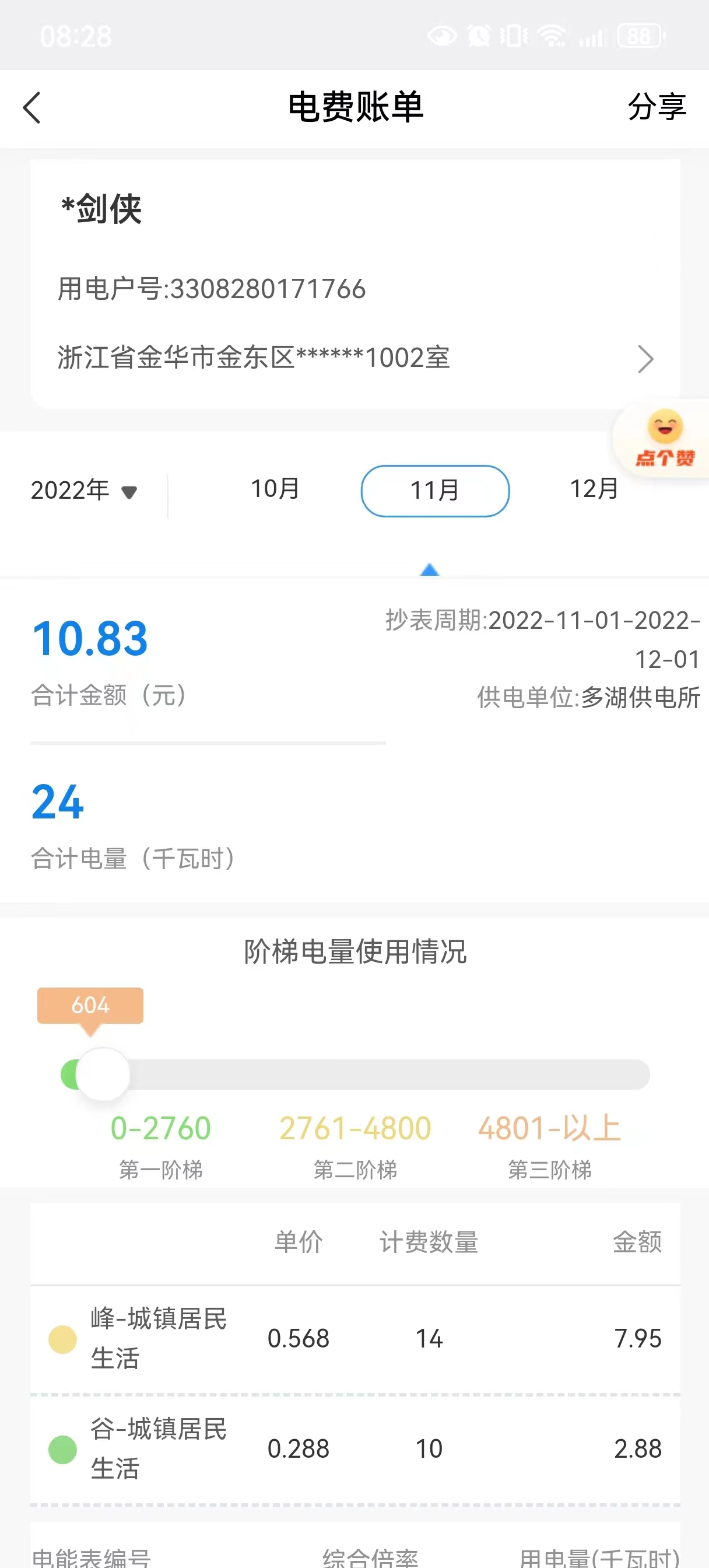The width and height of the screenshot is (709, 1568).
Task: Switch to the 10月 bill
Action: (275, 489)
